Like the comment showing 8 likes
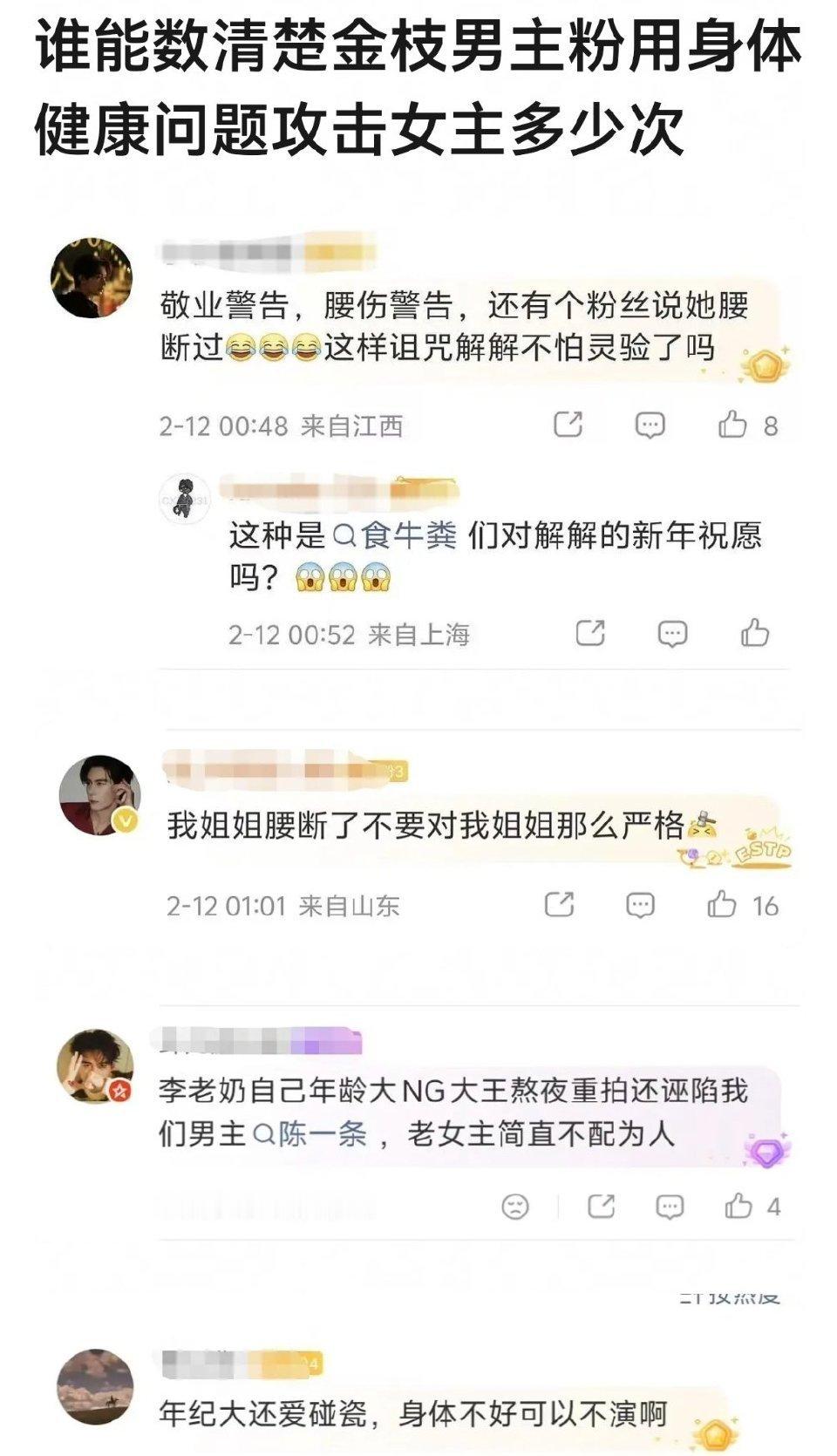Viewport: 837px width, 1456px height. tap(732, 422)
